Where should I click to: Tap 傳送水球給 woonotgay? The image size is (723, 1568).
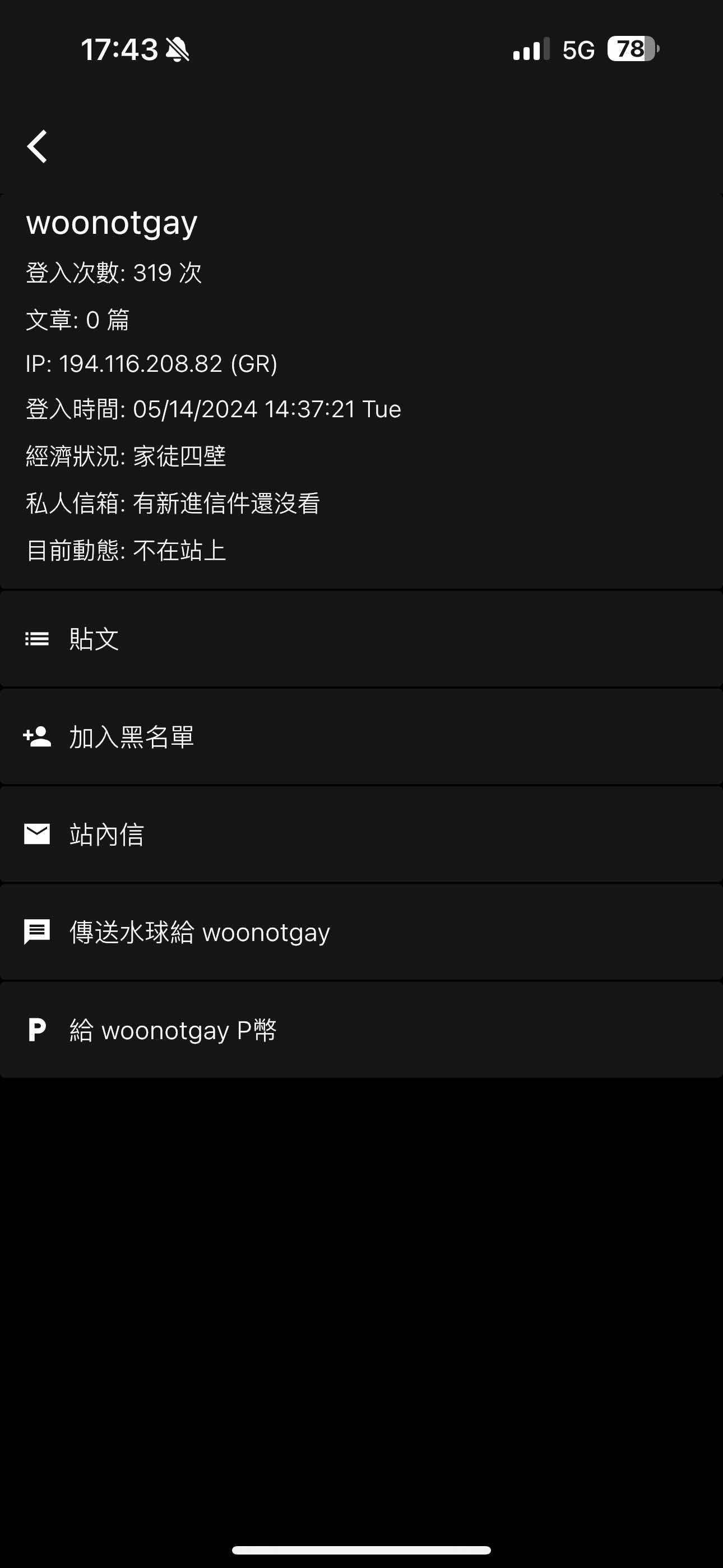tap(361, 932)
